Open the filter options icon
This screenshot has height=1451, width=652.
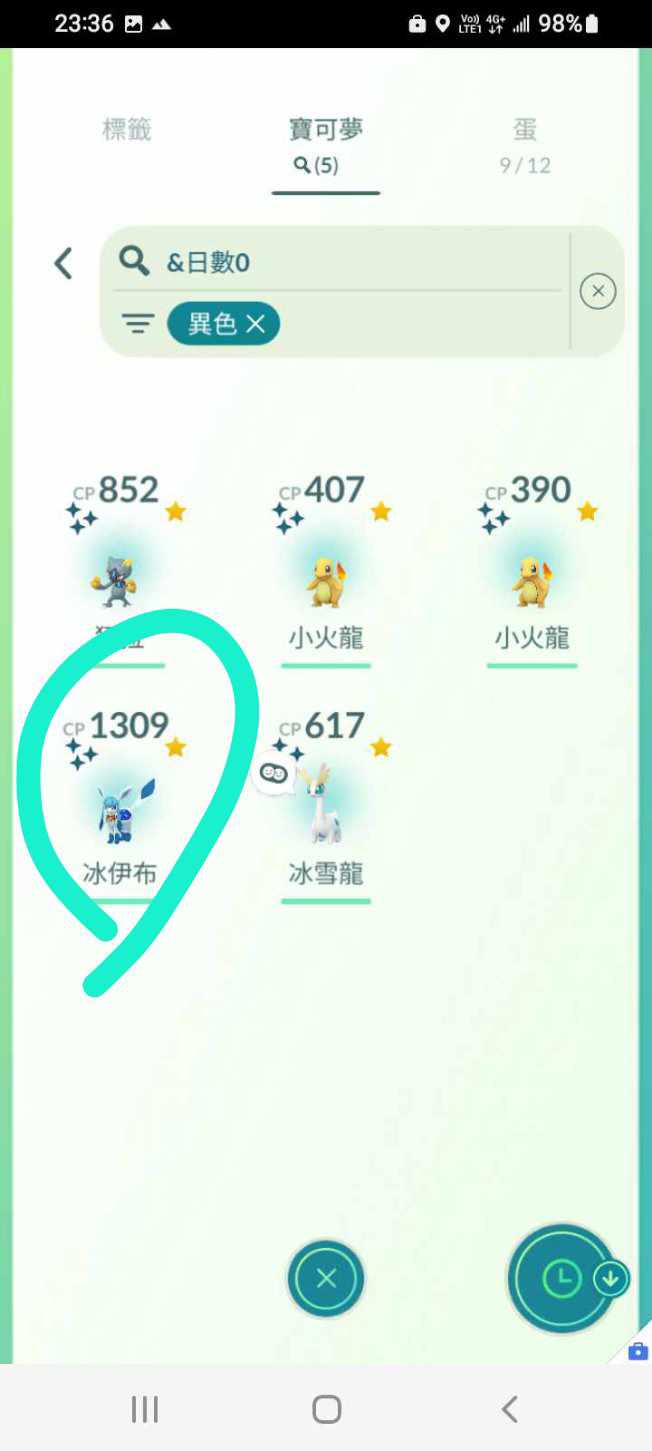(138, 323)
